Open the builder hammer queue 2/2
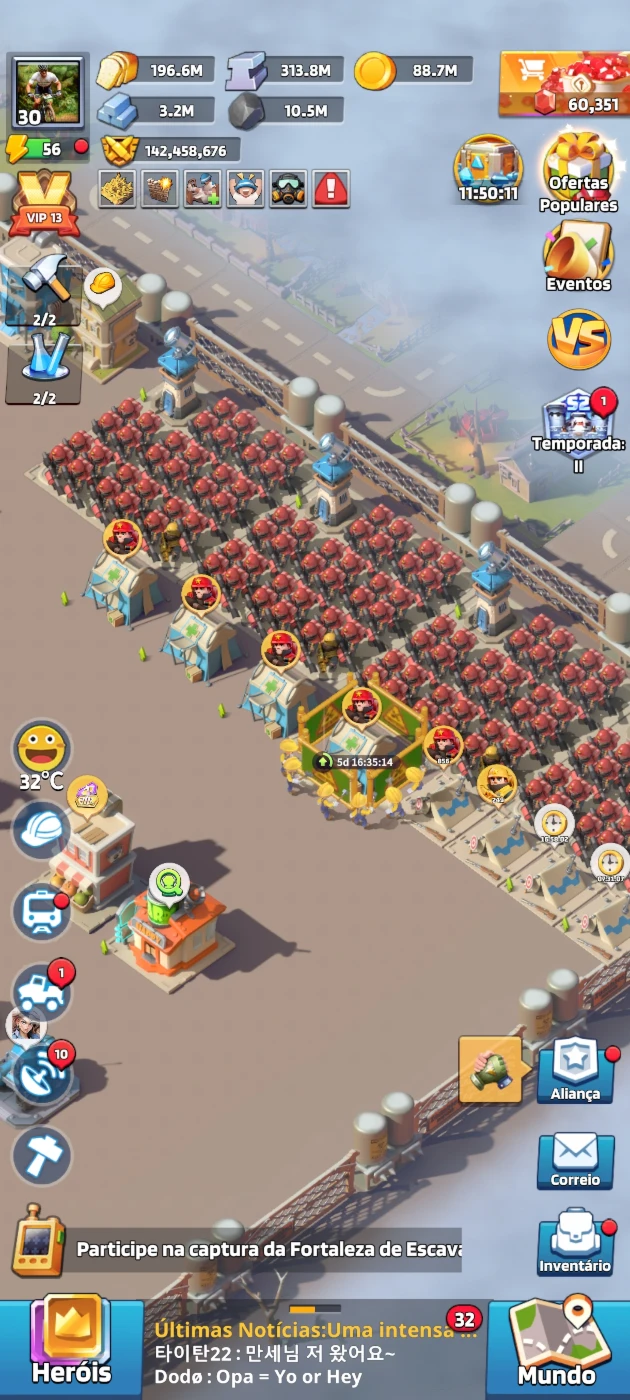This screenshot has height=1400, width=630. coord(44,289)
